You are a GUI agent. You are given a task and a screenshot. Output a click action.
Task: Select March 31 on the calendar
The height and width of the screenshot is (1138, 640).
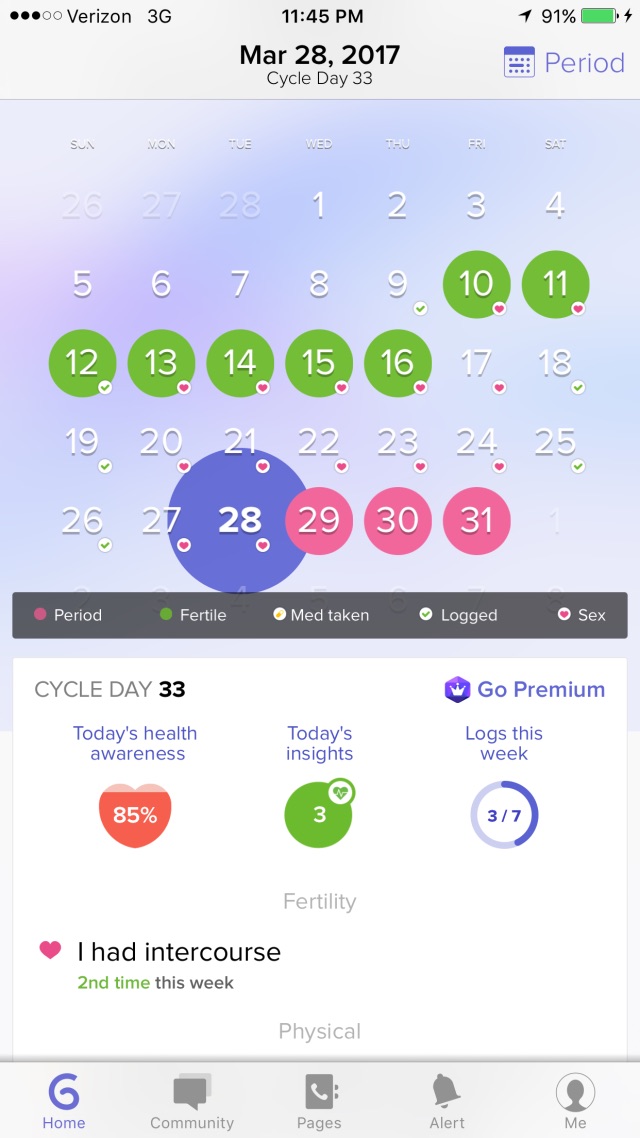(477, 520)
